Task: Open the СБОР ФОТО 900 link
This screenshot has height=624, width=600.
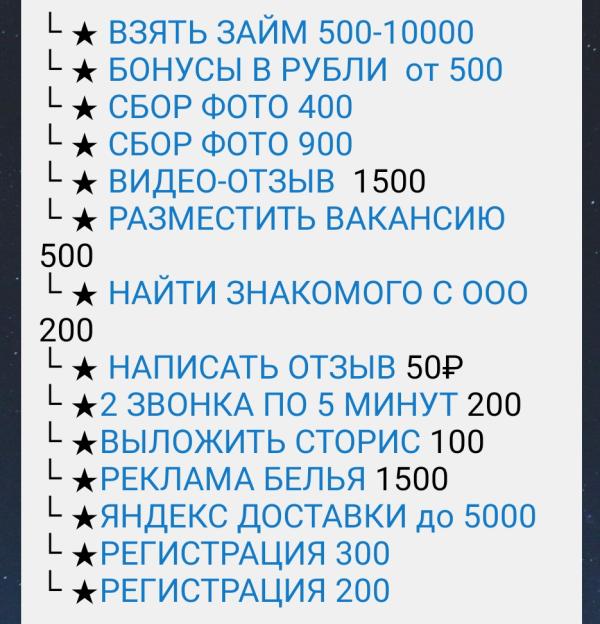Action: tap(229, 144)
